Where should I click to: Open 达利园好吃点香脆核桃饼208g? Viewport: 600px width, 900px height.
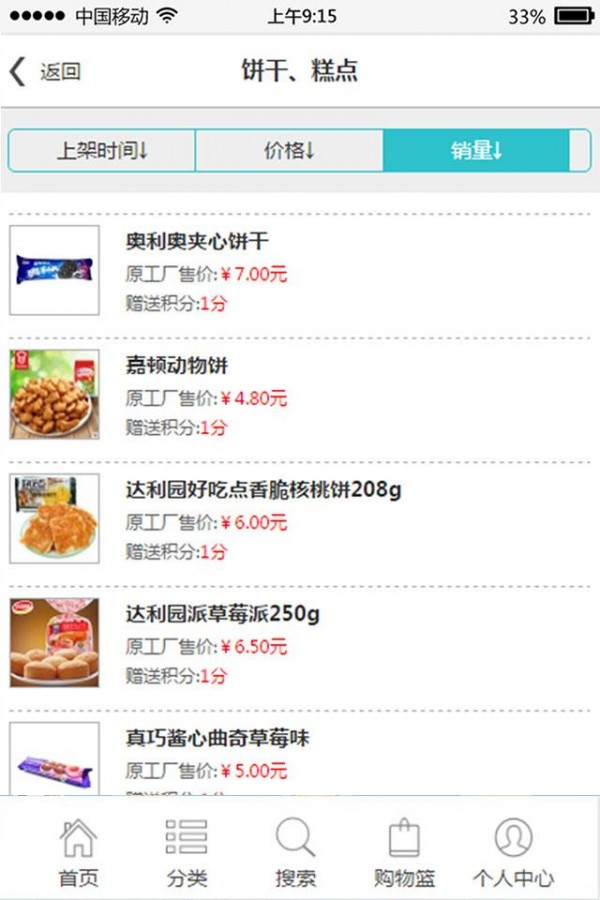[263, 490]
